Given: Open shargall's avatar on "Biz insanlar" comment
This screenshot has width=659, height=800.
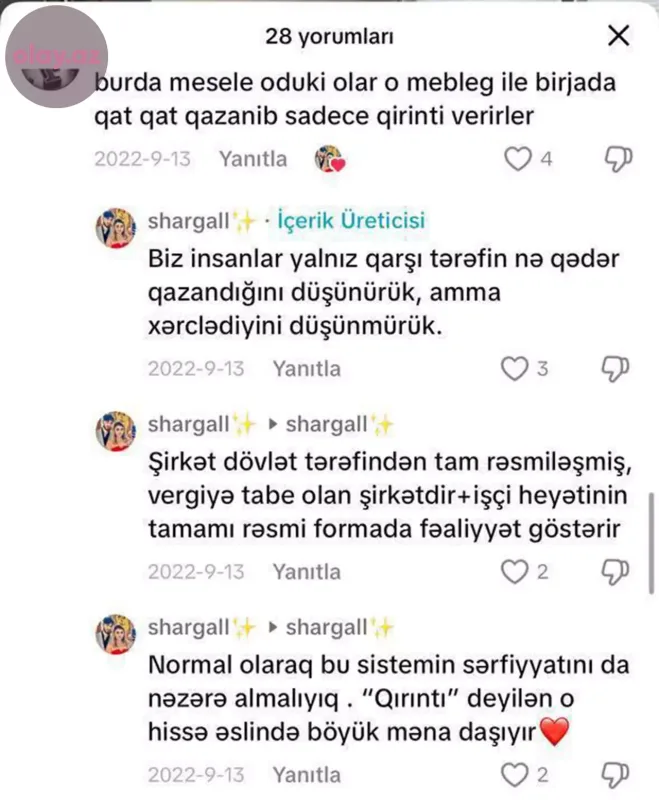Looking at the screenshot, I should pyautogui.click(x=116, y=228).
